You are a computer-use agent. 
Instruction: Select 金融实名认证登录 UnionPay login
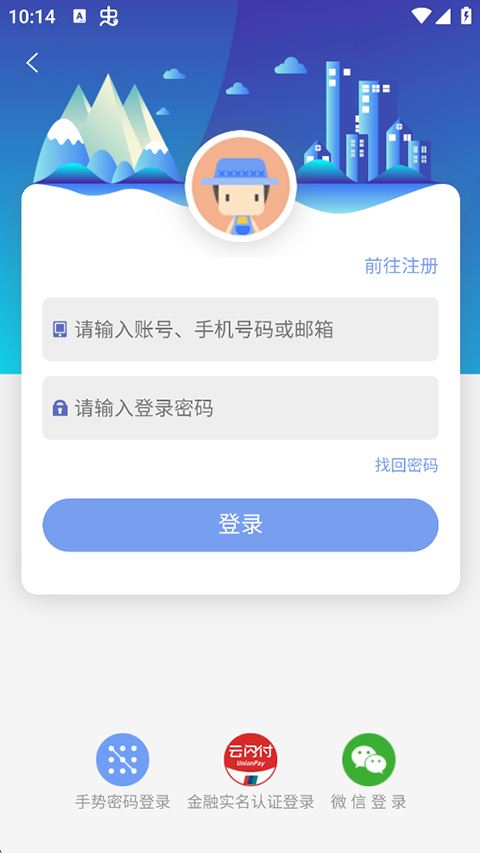pyautogui.click(x=250, y=770)
